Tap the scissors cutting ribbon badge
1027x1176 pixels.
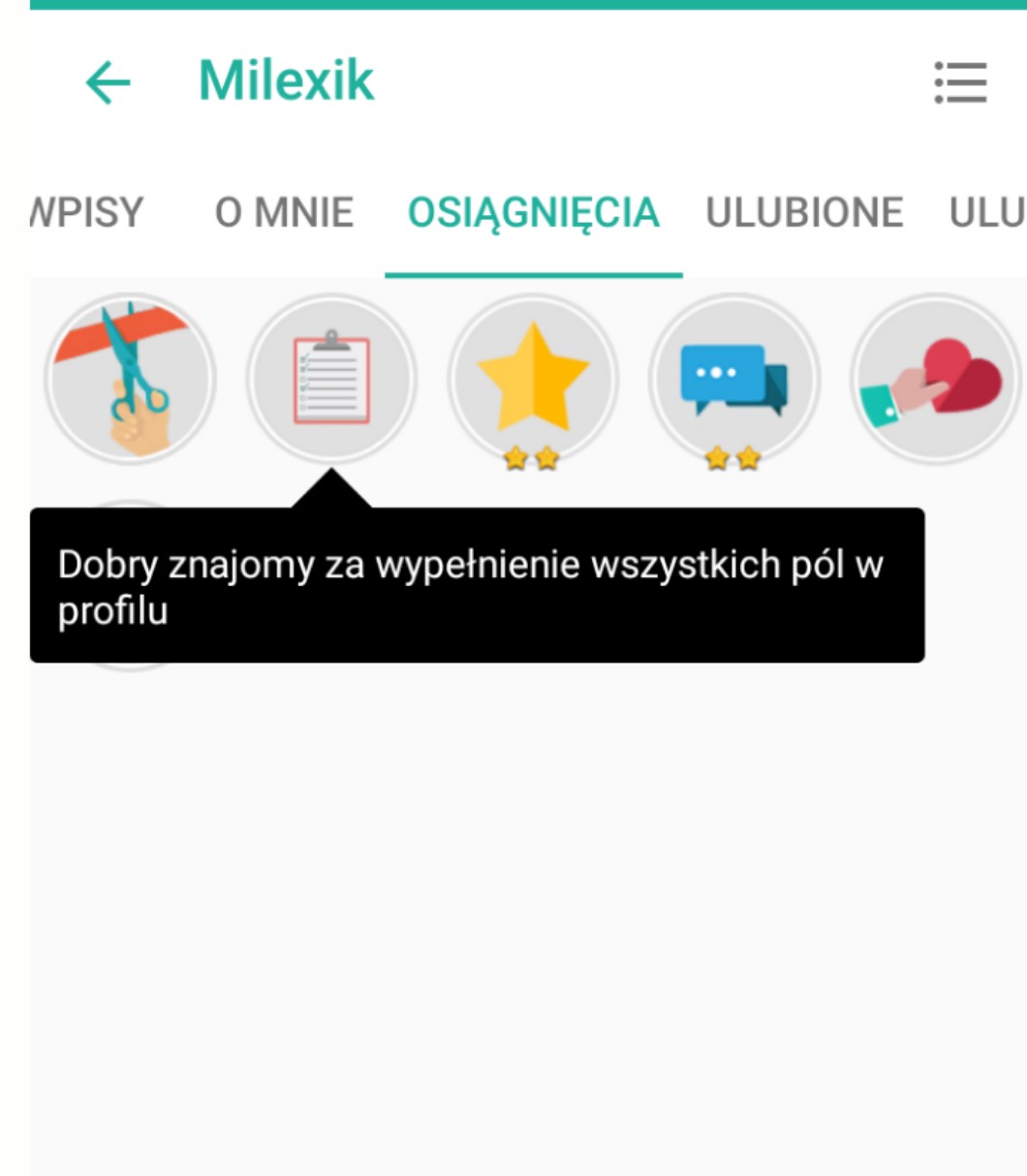pyautogui.click(x=131, y=379)
